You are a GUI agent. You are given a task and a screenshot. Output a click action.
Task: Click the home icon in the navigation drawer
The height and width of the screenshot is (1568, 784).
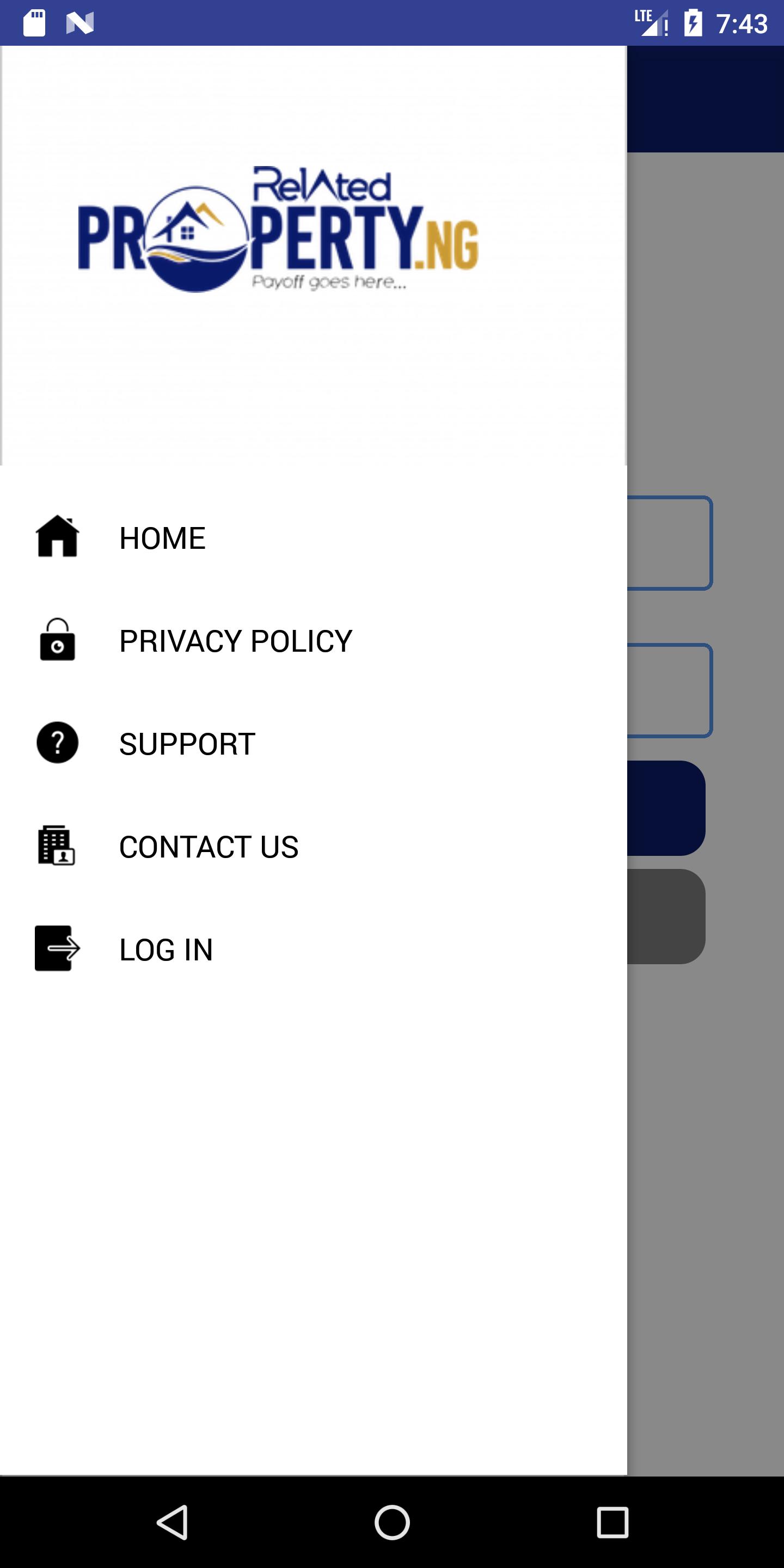(57, 537)
